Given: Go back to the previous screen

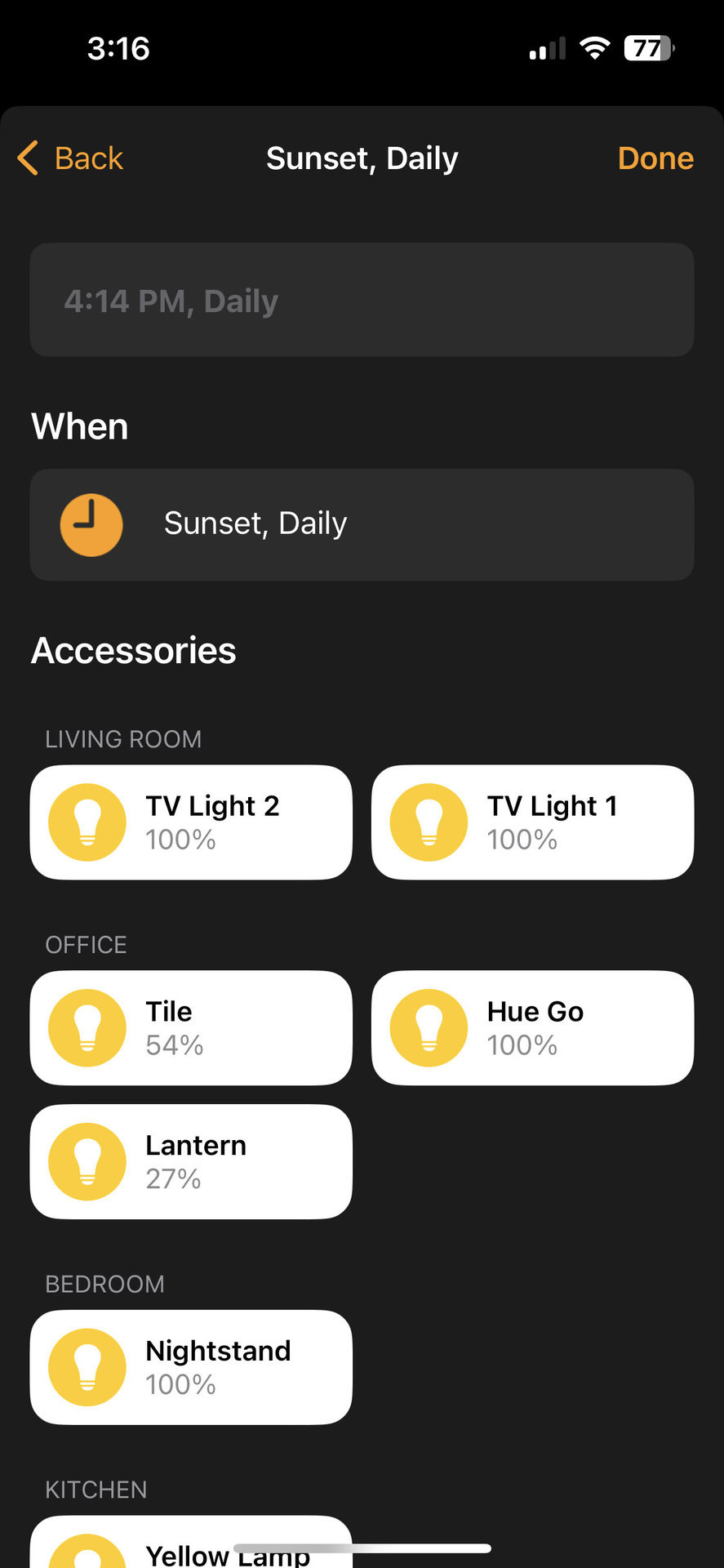Looking at the screenshot, I should (71, 158).
